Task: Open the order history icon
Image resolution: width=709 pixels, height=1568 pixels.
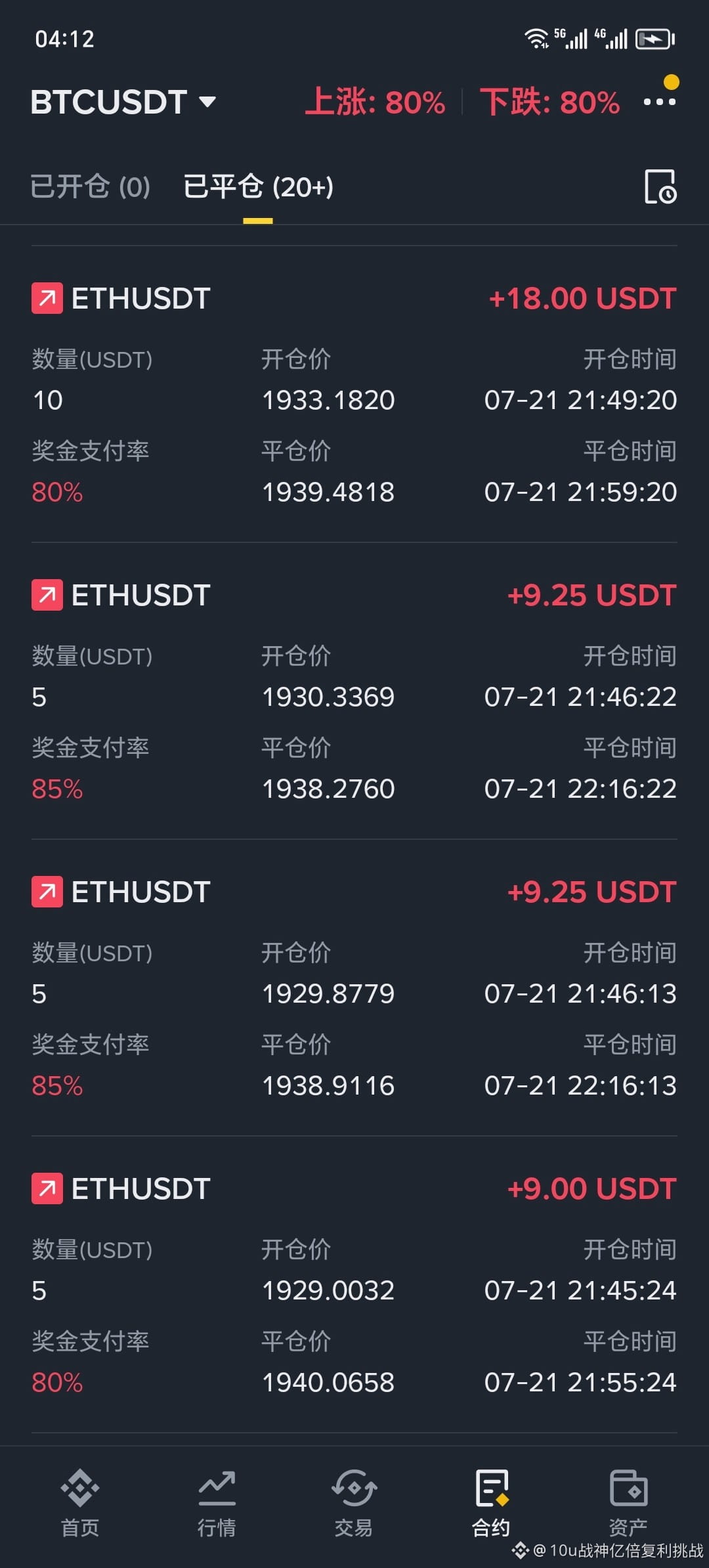Action: click(660, 186)
